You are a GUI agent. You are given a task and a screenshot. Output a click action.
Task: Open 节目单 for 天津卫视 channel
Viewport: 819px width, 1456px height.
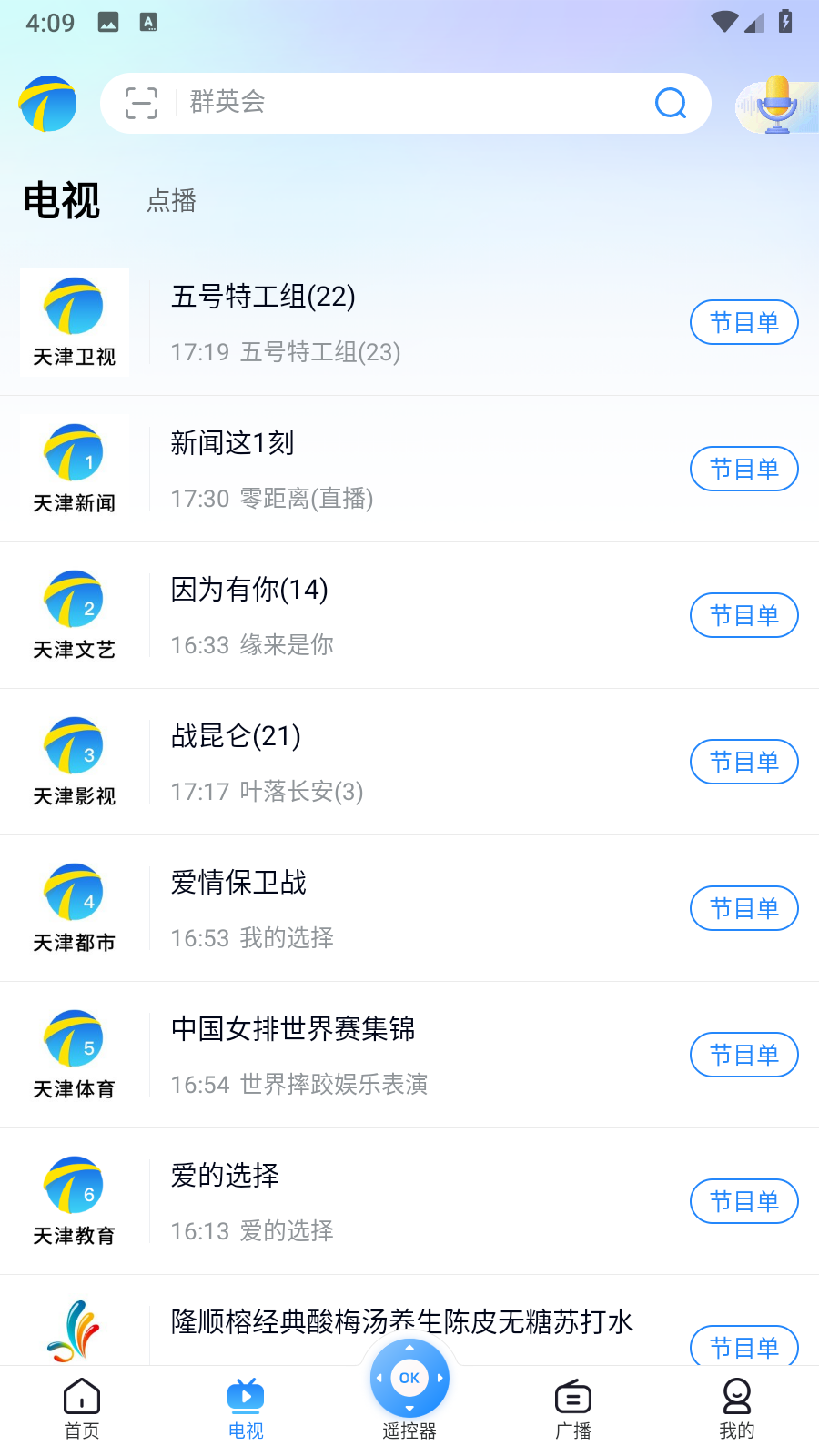[x=743, y=322]
